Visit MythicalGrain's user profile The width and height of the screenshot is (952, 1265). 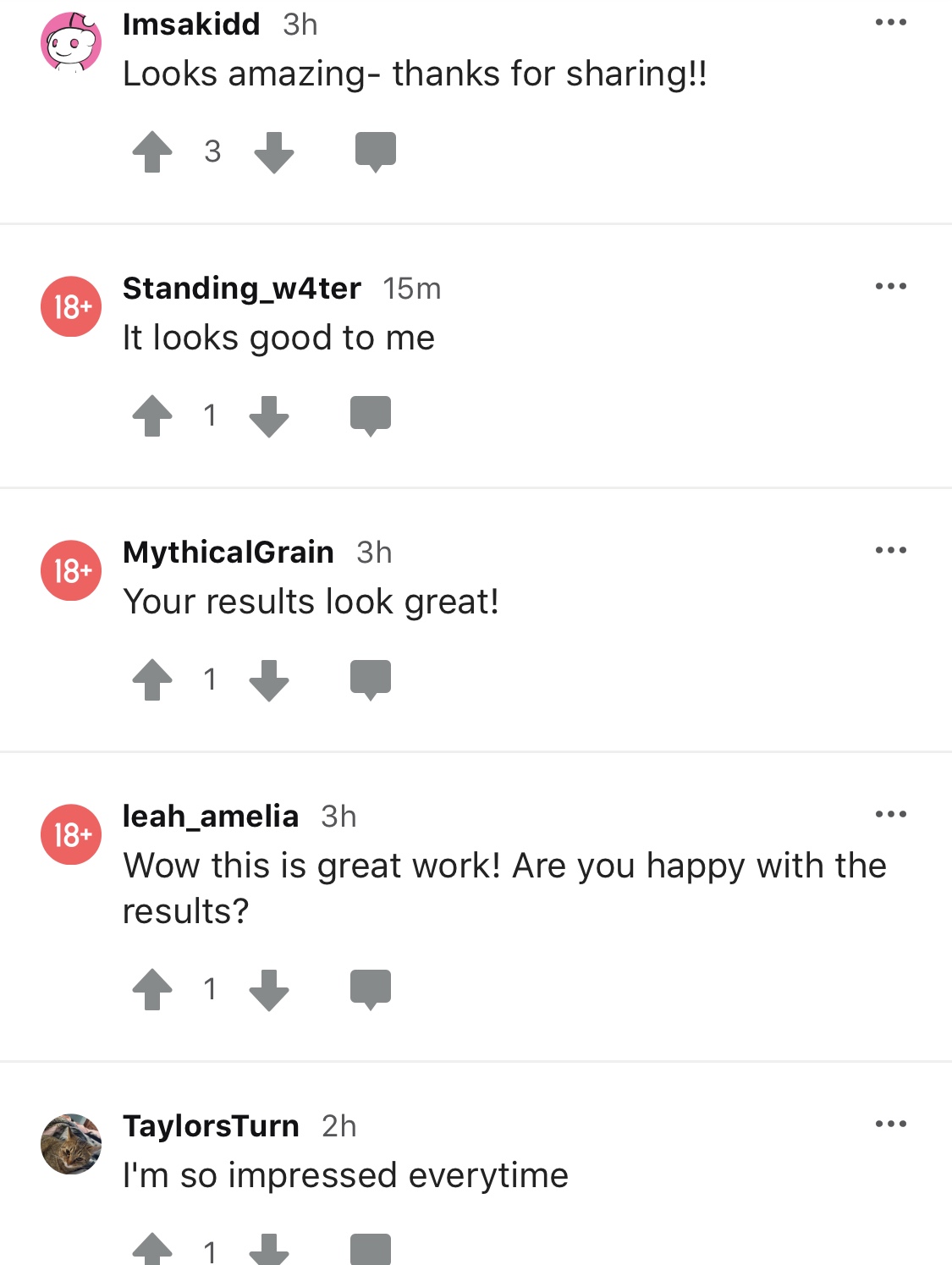point(228,553)
